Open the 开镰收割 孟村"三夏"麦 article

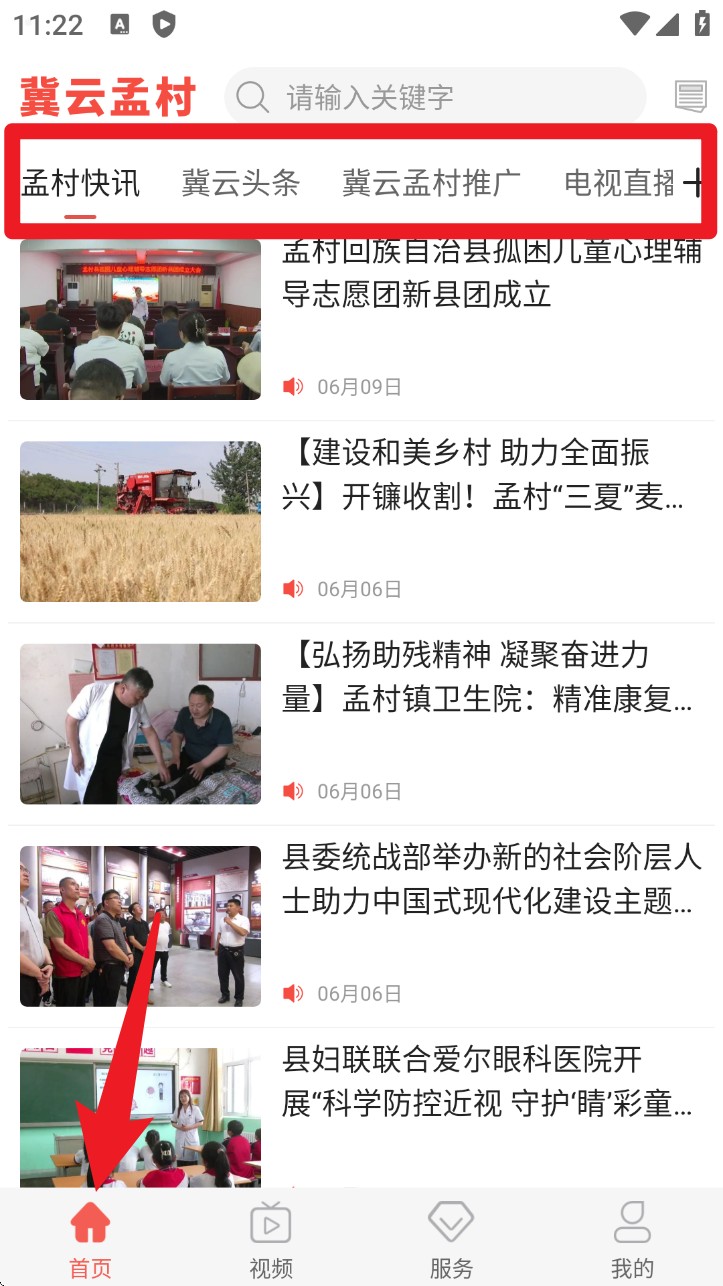tap(361, 522)
